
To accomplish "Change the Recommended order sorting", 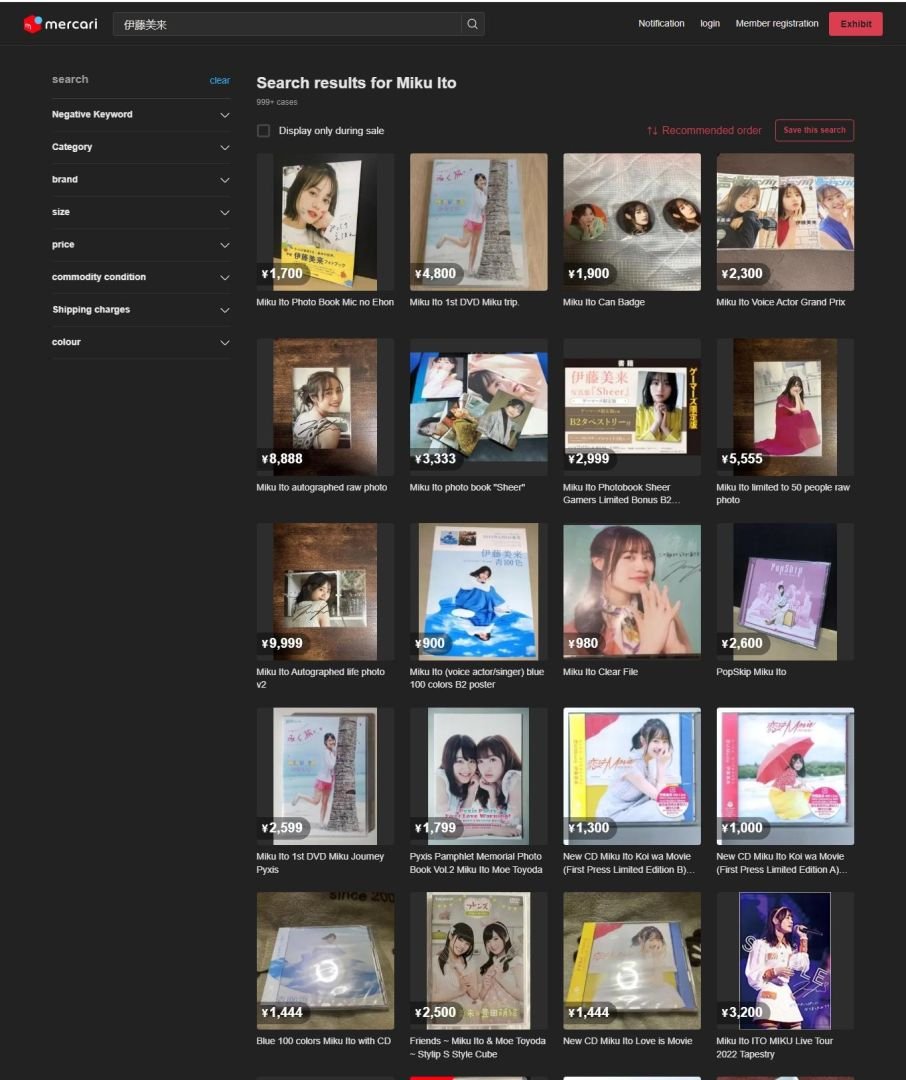I will point(704,130).
